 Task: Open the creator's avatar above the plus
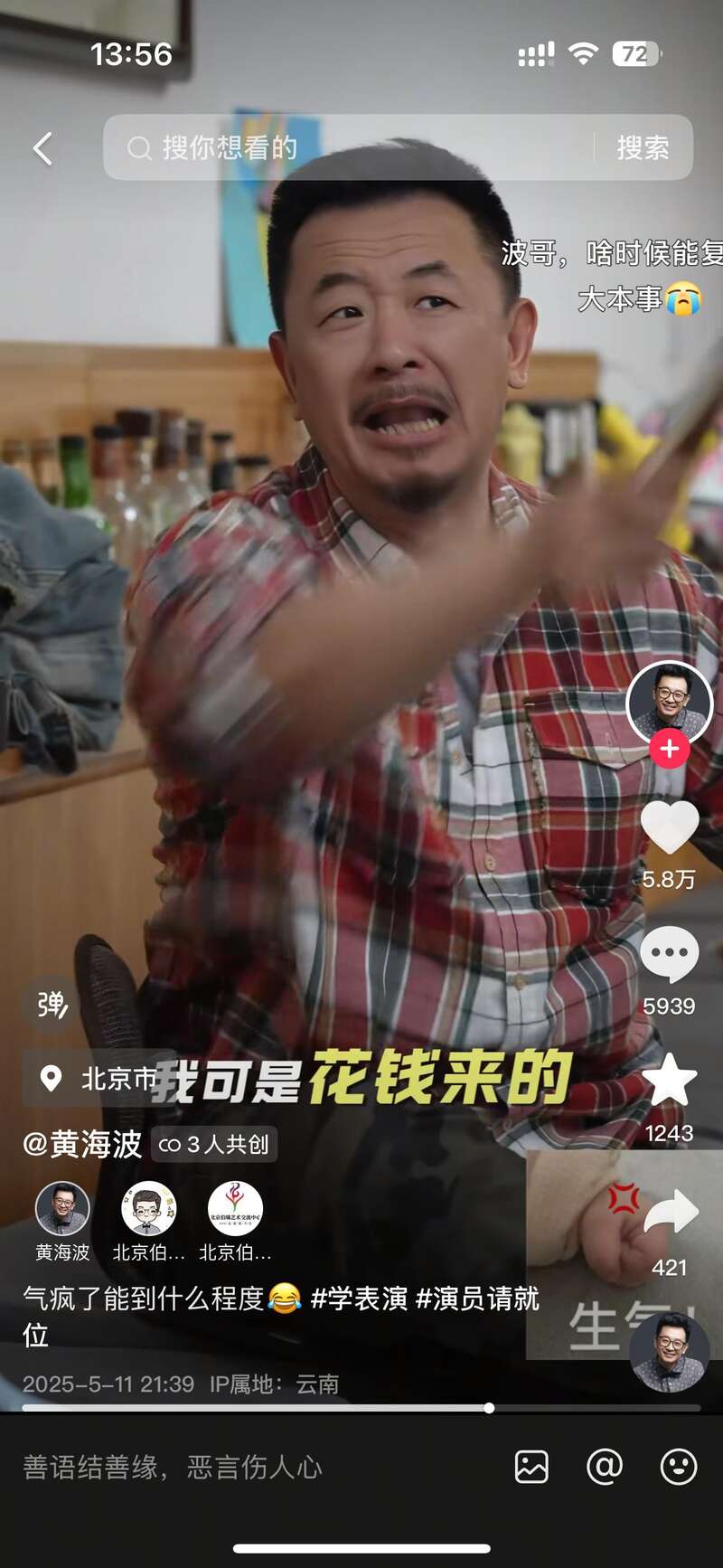click(x=669, y=702)
